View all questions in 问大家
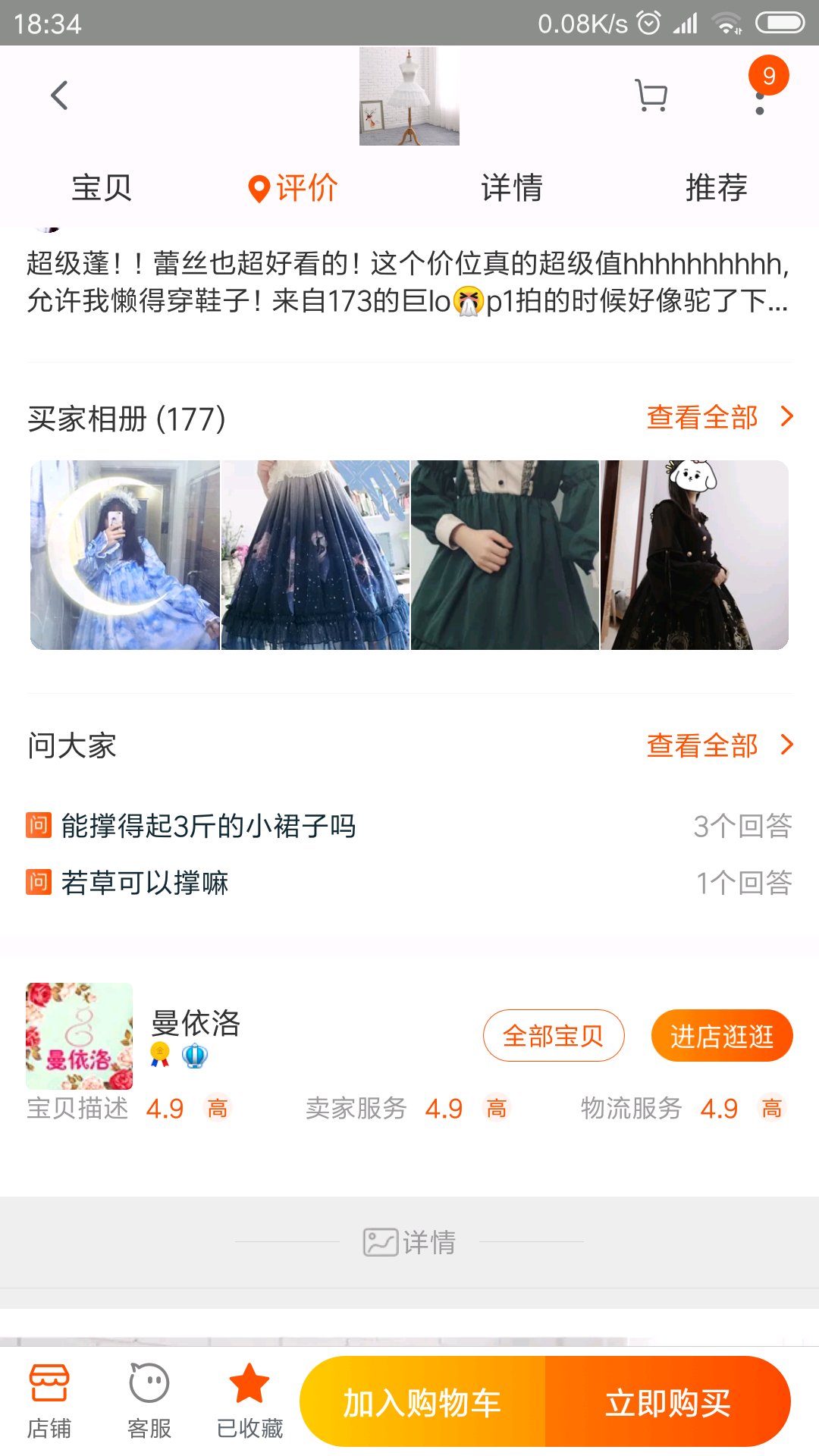Image resolution: width=819 pixels, height=1456 pixels. click(718, 745)
